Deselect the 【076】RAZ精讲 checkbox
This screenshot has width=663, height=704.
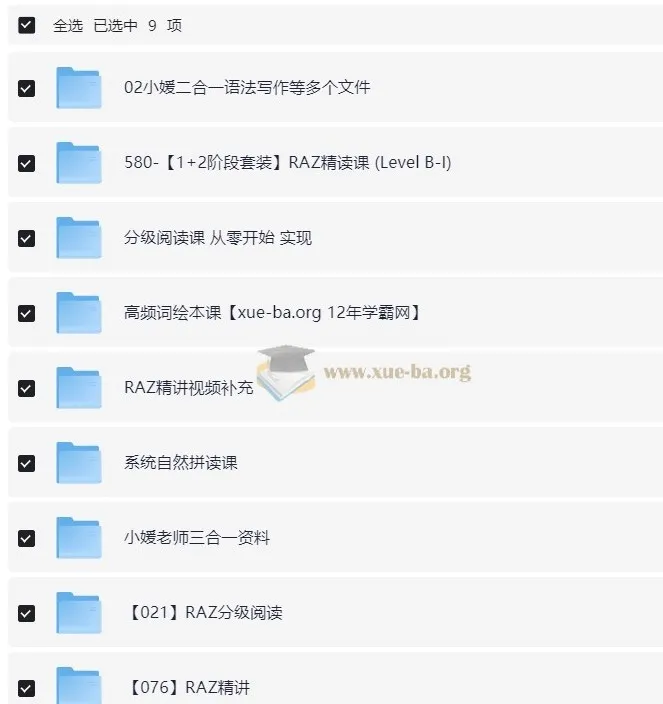(x=27, y=688)
